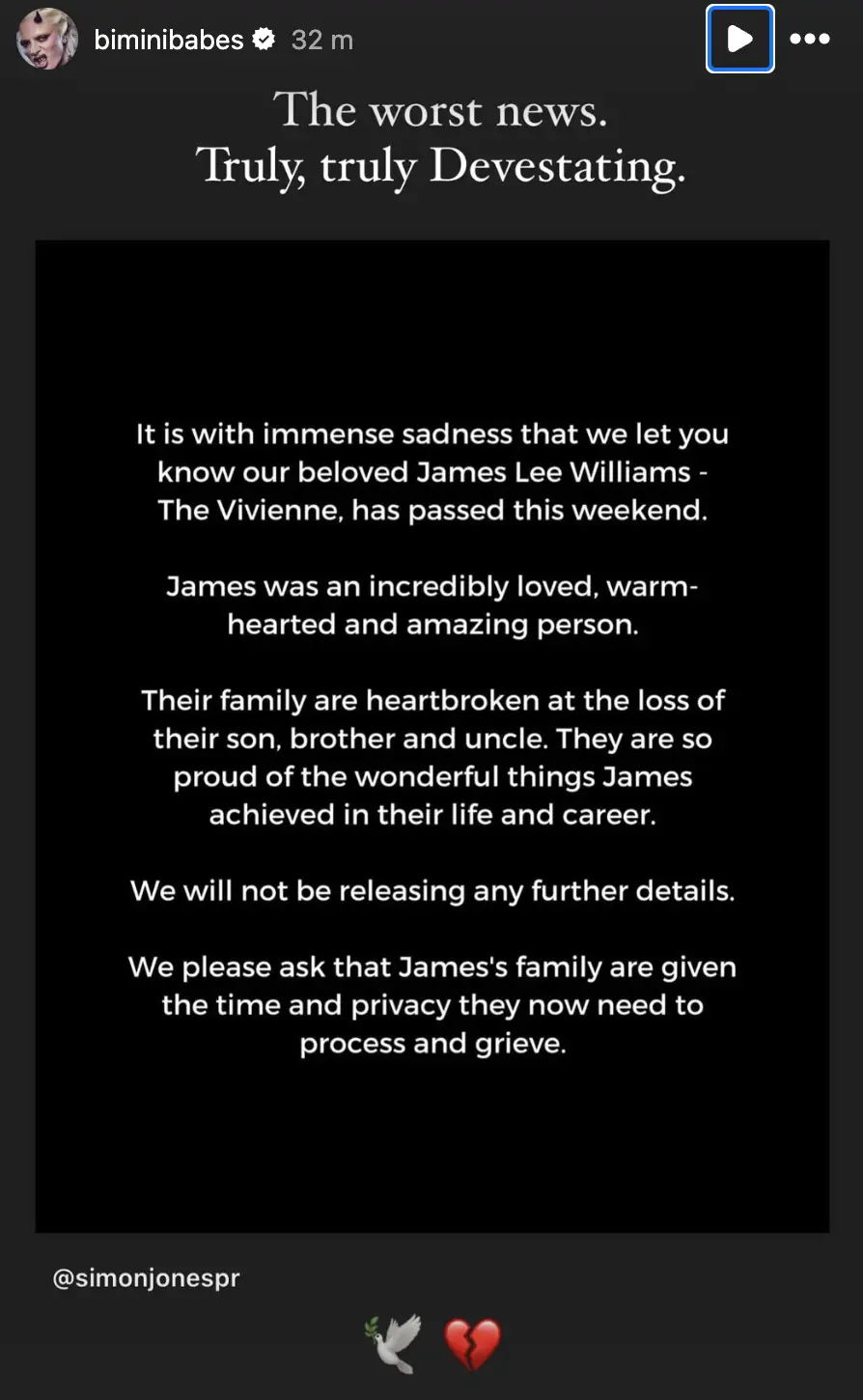863x1400 pixels.
Task: Tap the biminibabes username
Action: pyautogui.click(x=169, y=40)
